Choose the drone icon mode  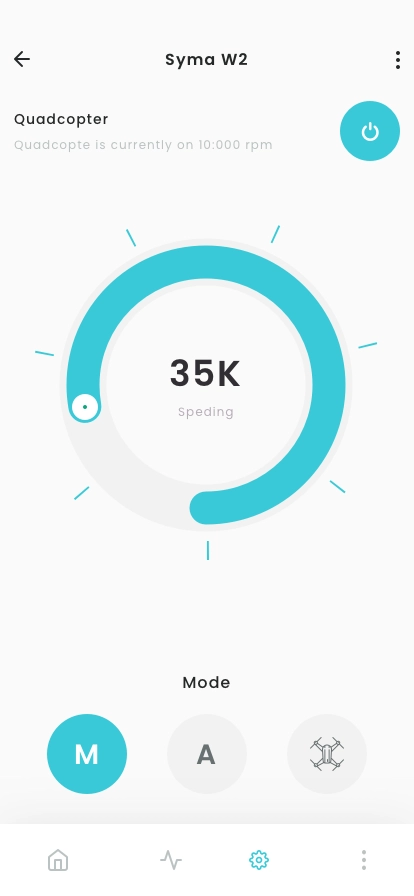[x=327, y=754]
